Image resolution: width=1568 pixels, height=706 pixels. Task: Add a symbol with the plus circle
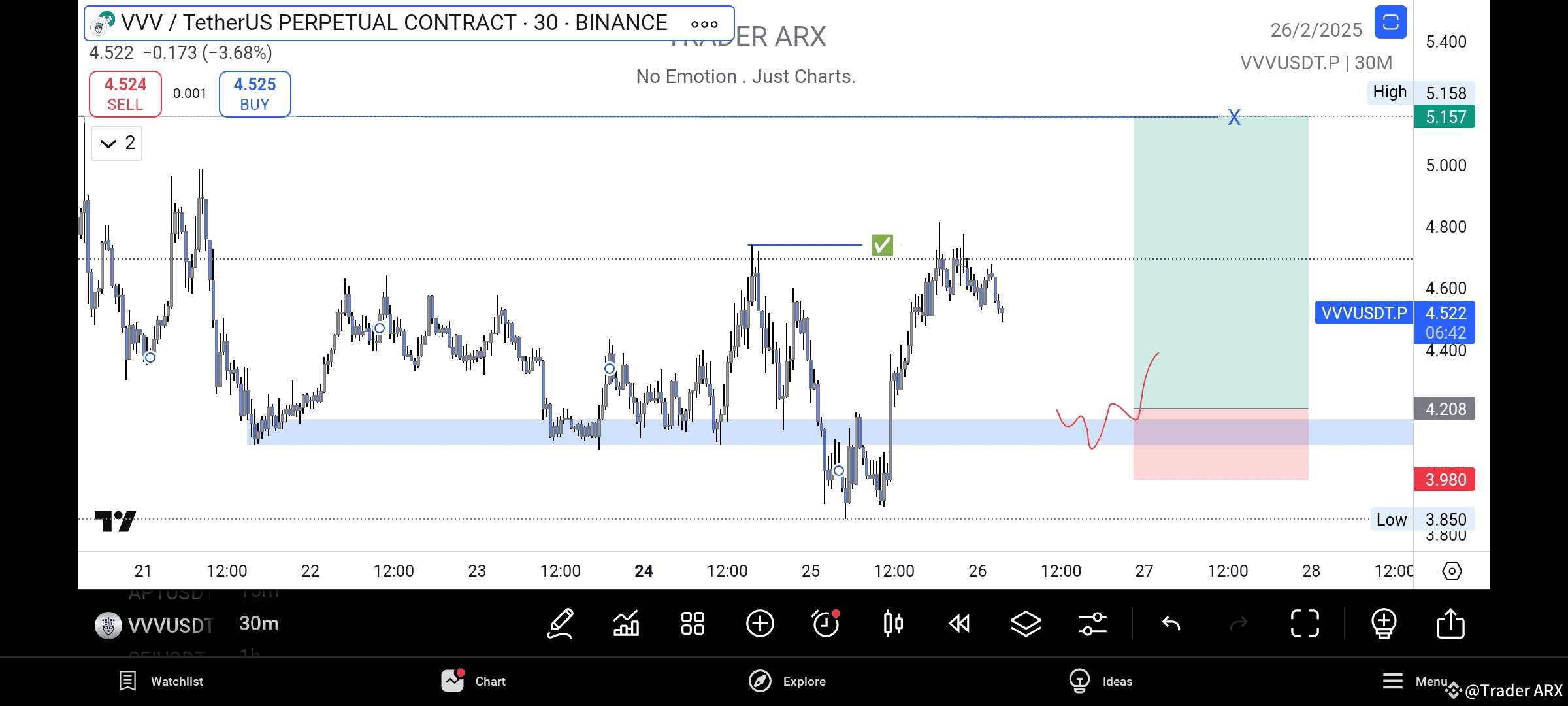[x=760, y=624]
